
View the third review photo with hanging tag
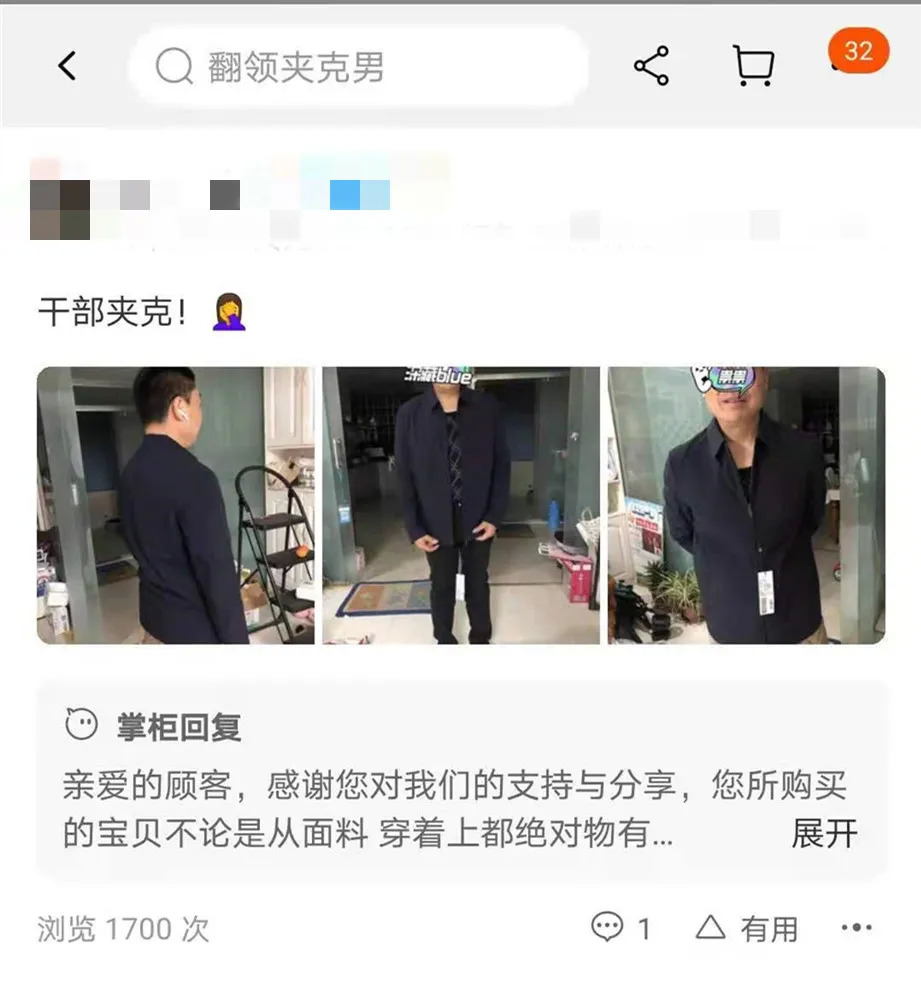[x=746, y=505]
